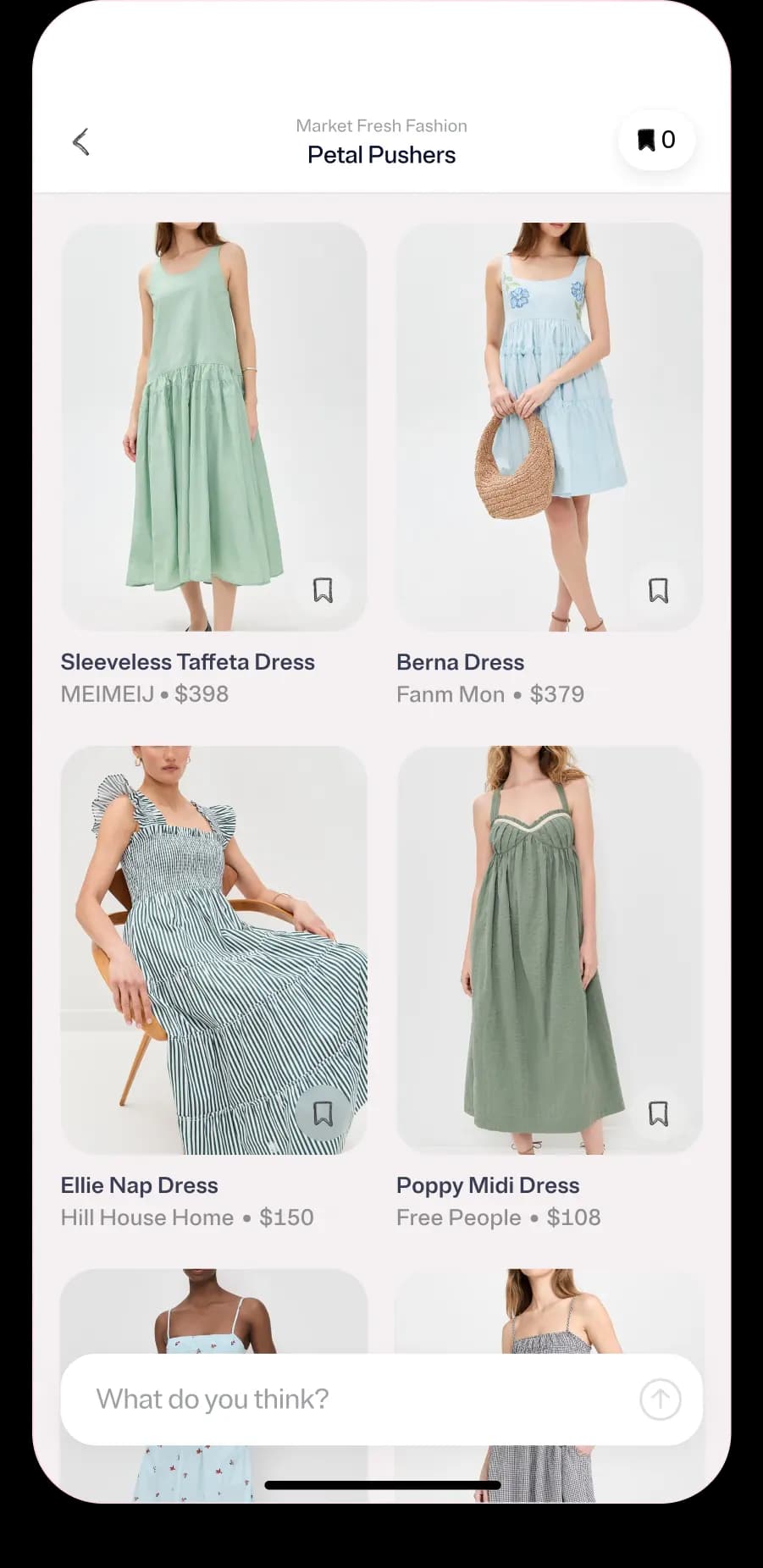This screenshot has height=1568, width=763.
Task: Go back from Petal Pushers
Action: pos(81,141)
